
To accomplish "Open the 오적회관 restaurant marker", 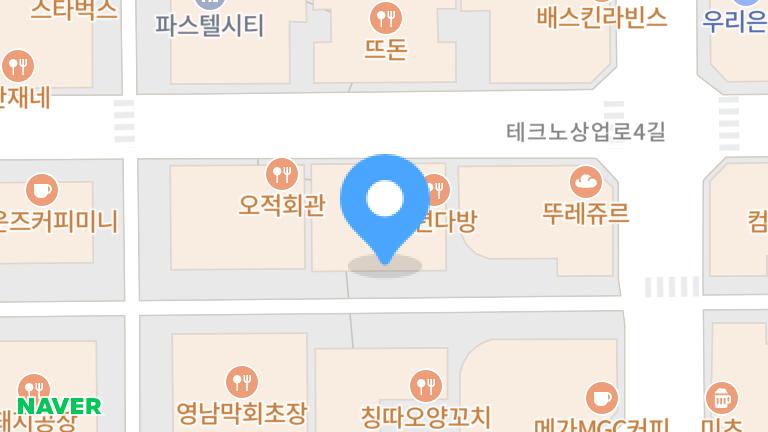I will point(283,173).
